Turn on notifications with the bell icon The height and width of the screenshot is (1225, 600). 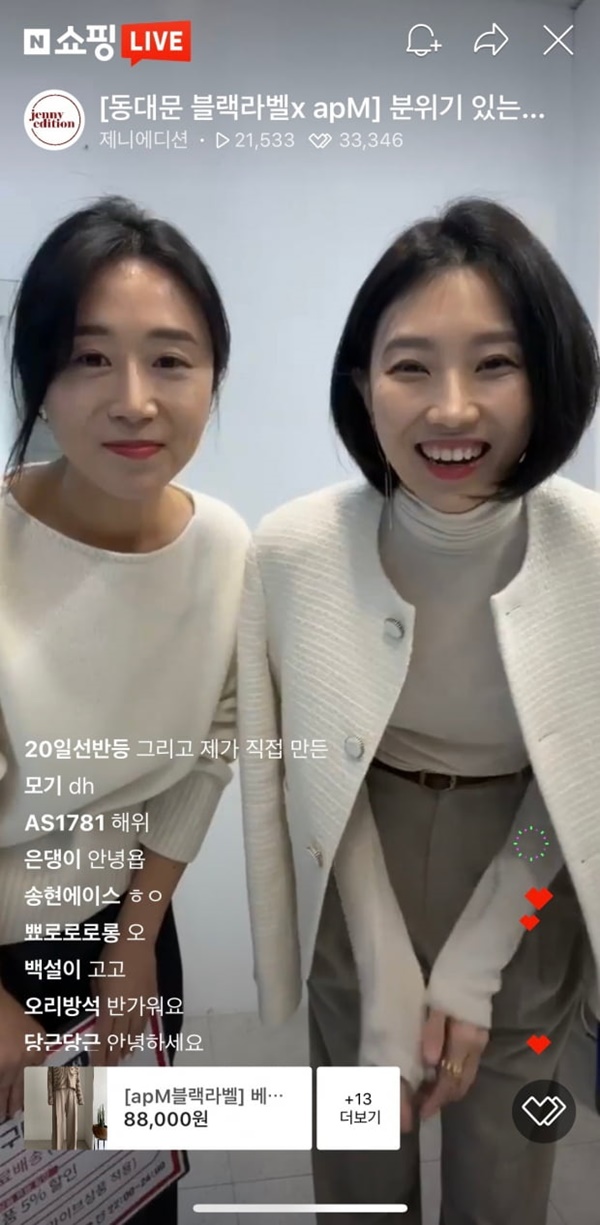pyautogui.click(x=423, y=40)
